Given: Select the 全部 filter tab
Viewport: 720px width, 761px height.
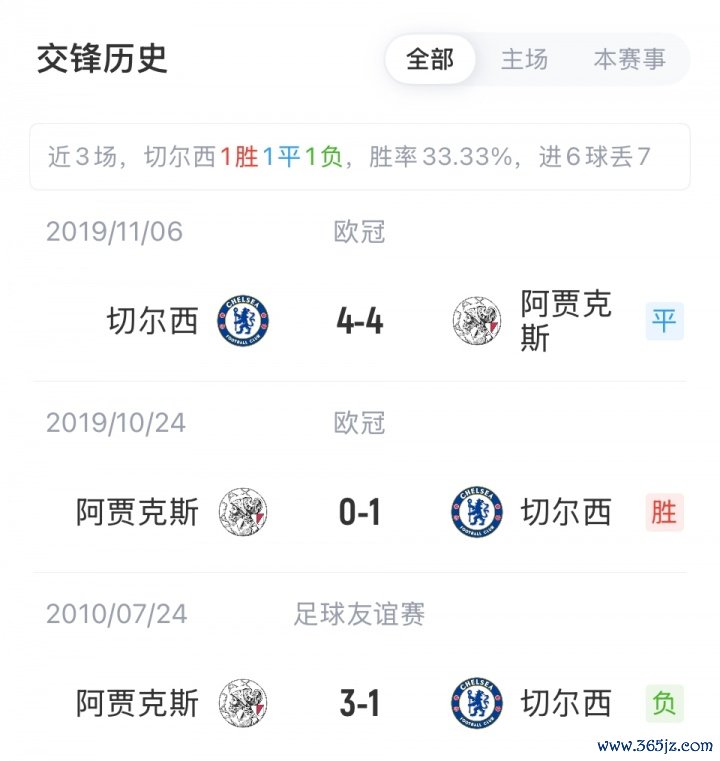Looking at the screenshot, I should (430, 59).
